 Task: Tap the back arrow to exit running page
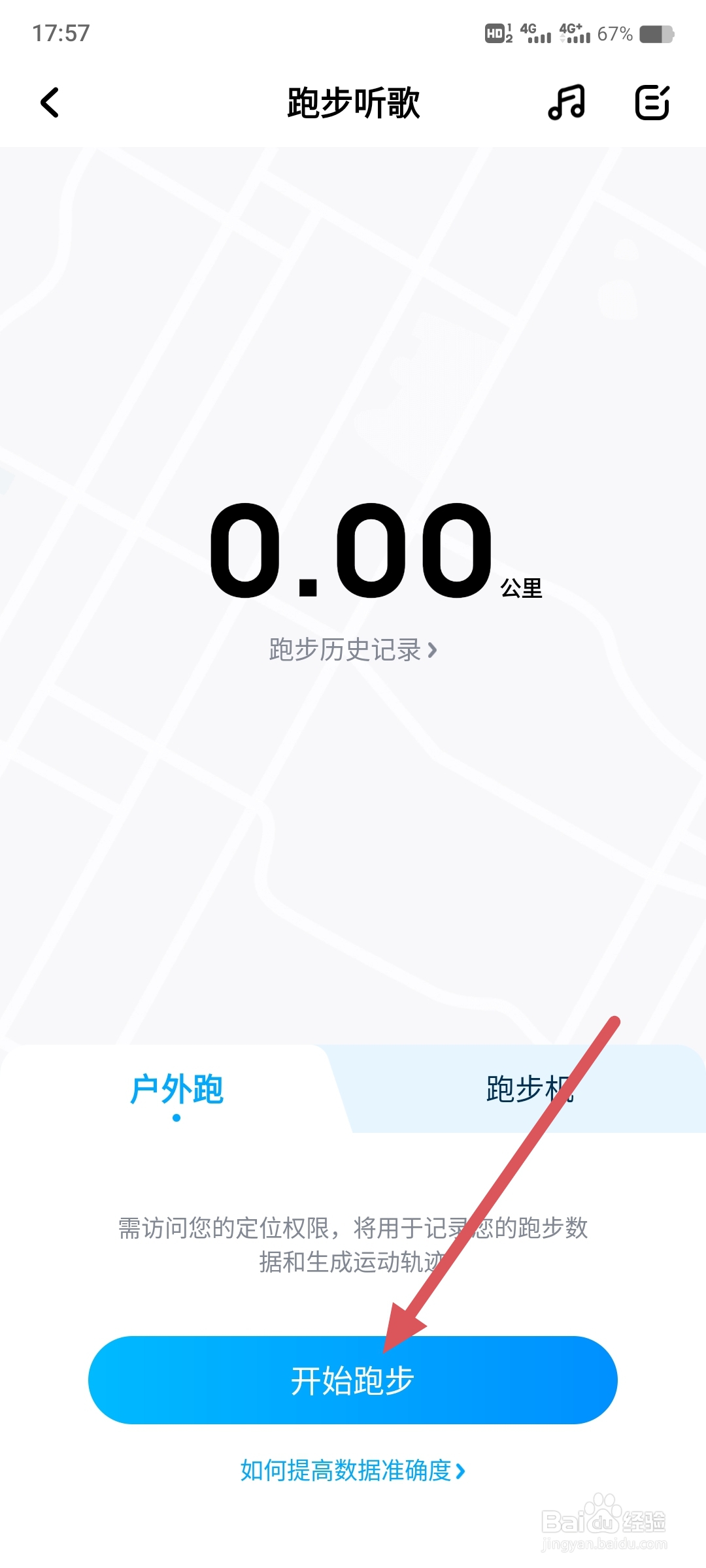tap(49, 103)
